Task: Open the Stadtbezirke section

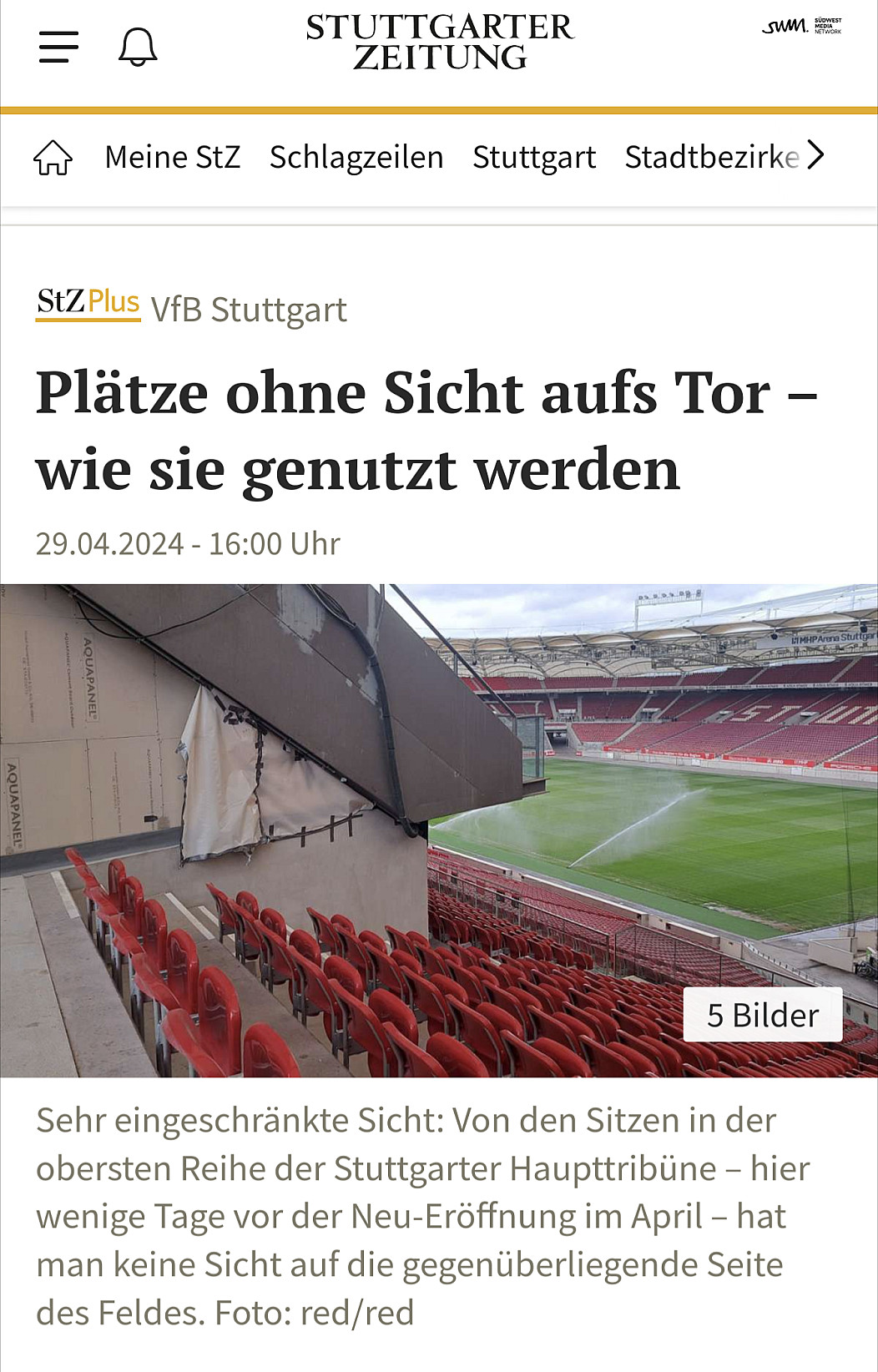Action: pos(709,157)
